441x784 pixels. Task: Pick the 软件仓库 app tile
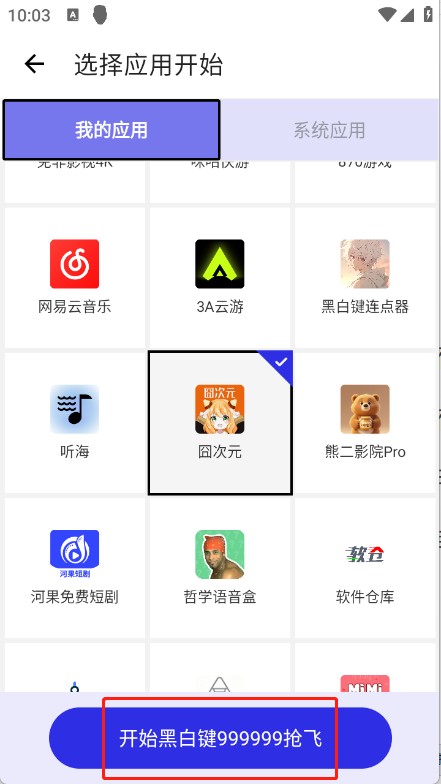coord(365,568)
